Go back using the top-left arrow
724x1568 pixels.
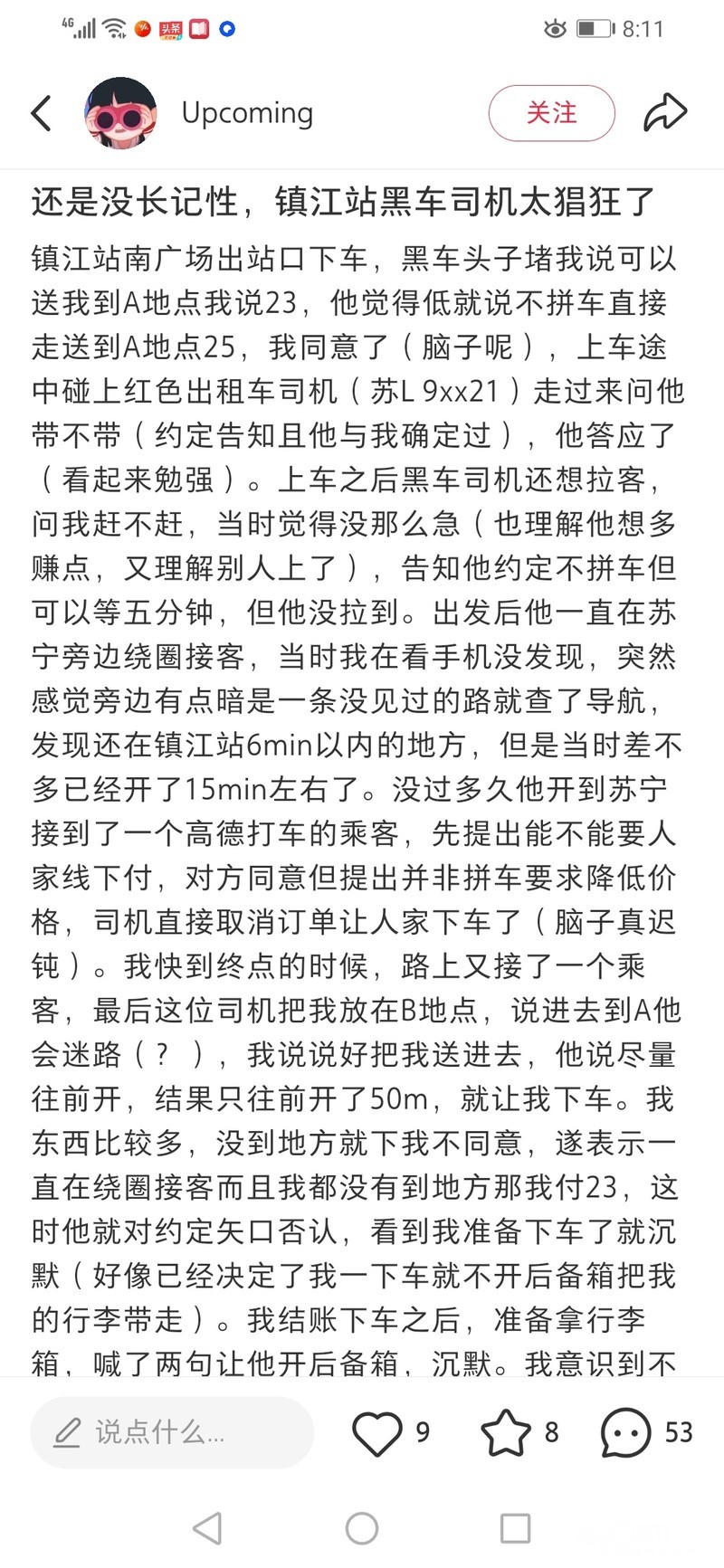pos(42,114)
